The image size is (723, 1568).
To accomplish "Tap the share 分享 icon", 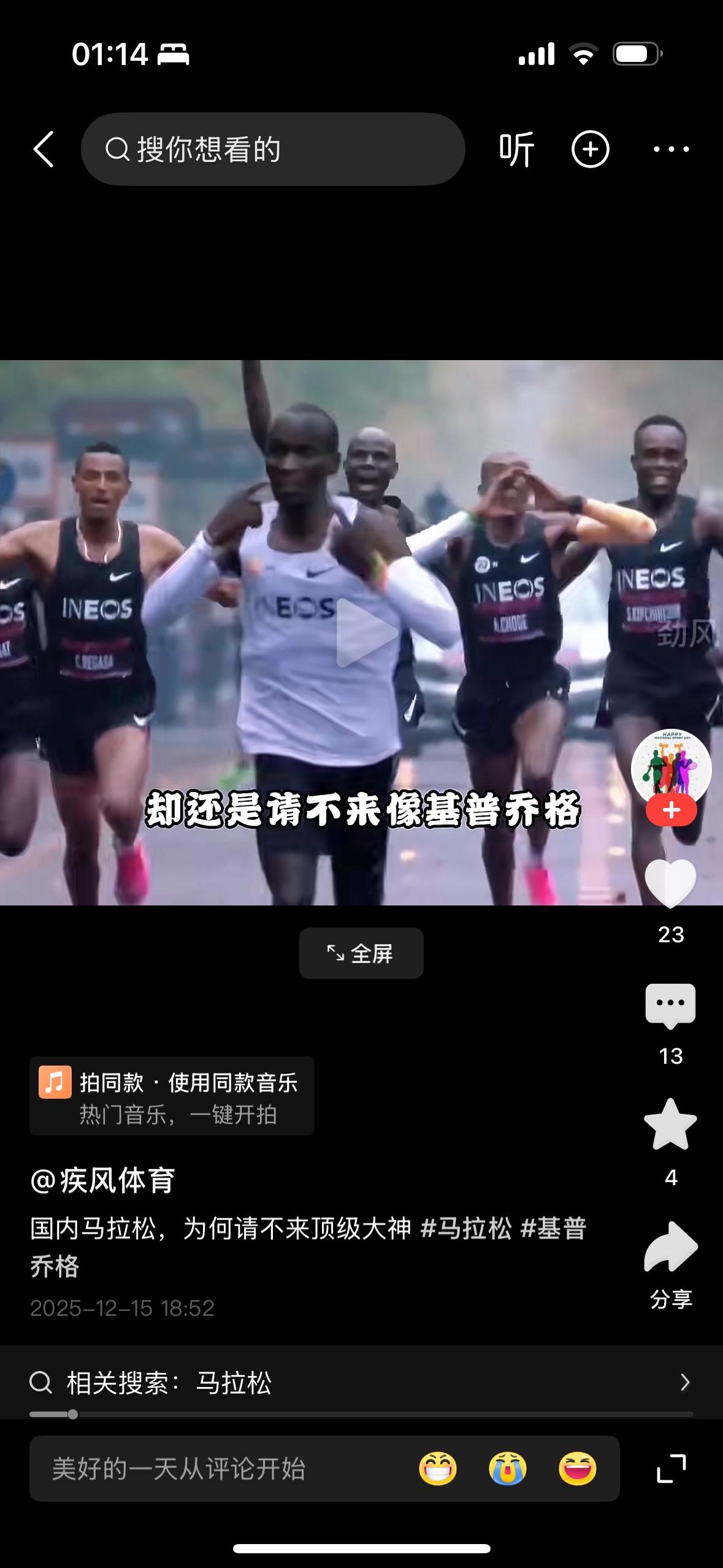I will [x=670, y=1245].
